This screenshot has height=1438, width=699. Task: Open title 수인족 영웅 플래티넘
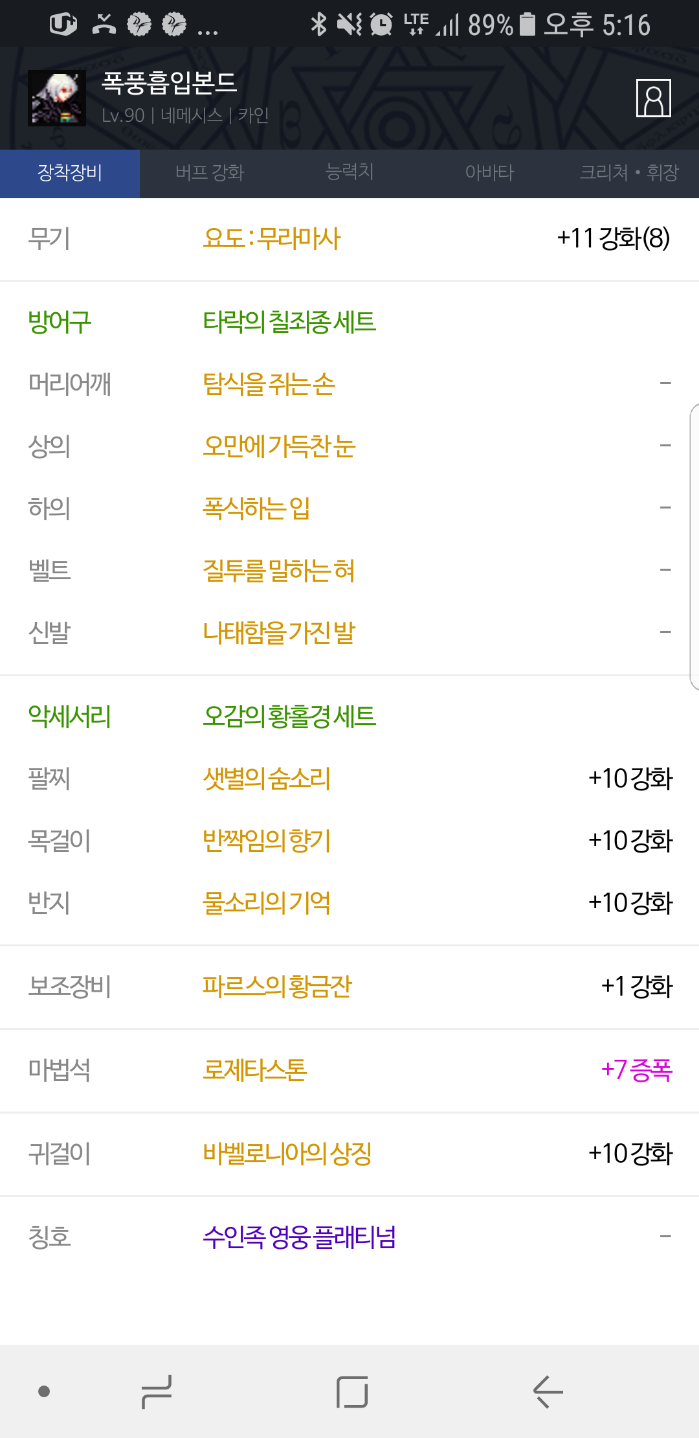point(299,1237)
